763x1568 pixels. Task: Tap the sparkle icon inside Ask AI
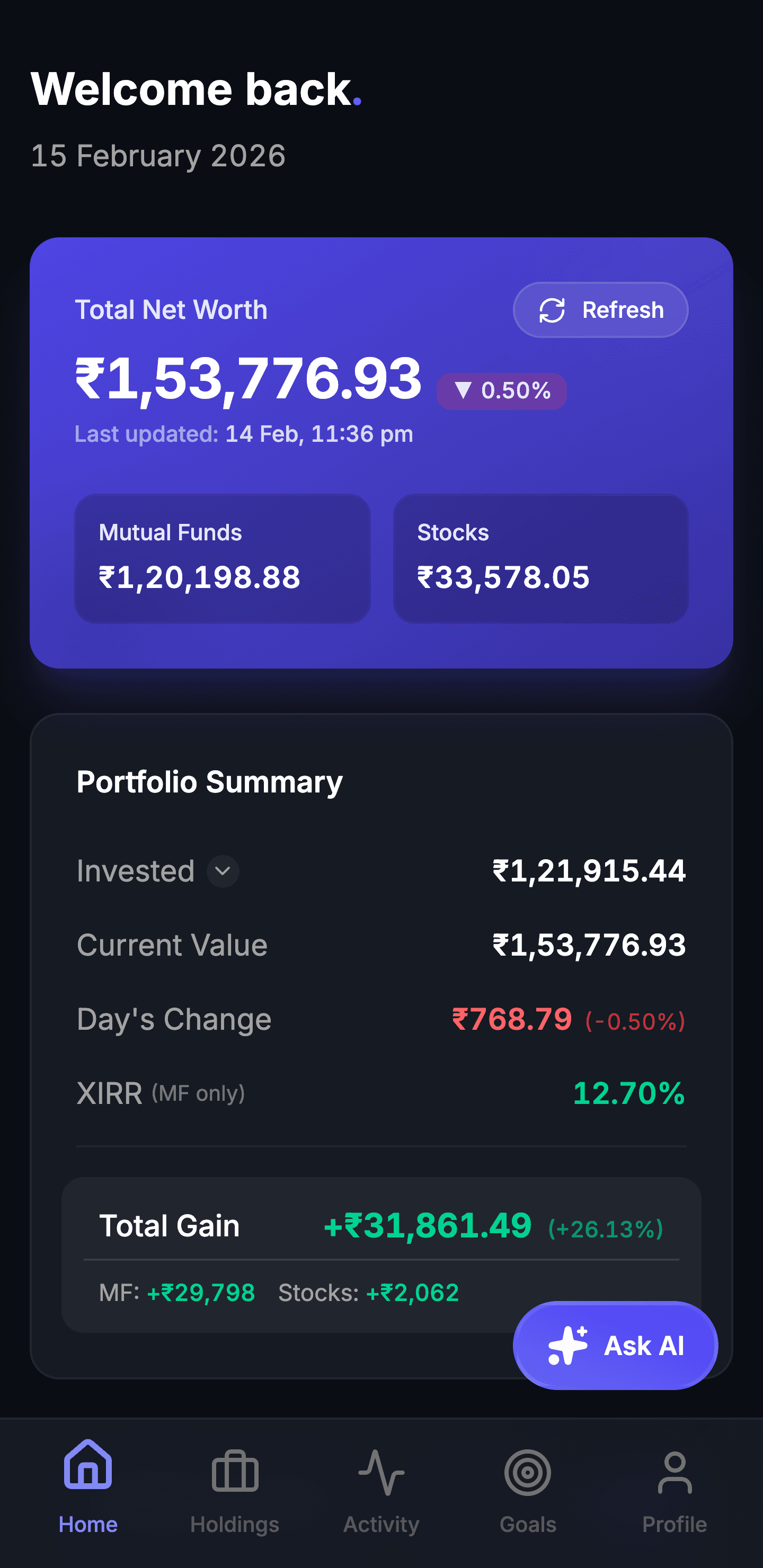tap(567, 1346)
